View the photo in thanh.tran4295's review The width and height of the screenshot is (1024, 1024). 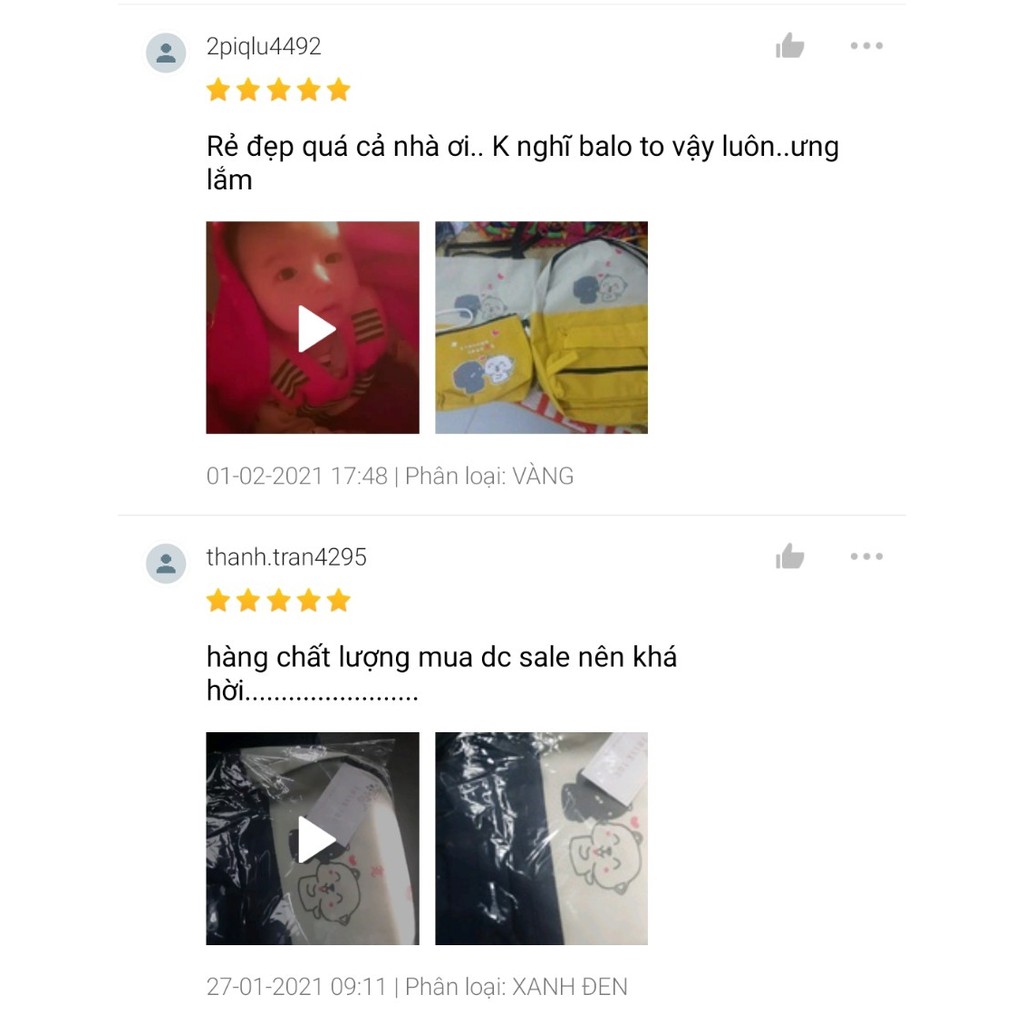(541, 839)
